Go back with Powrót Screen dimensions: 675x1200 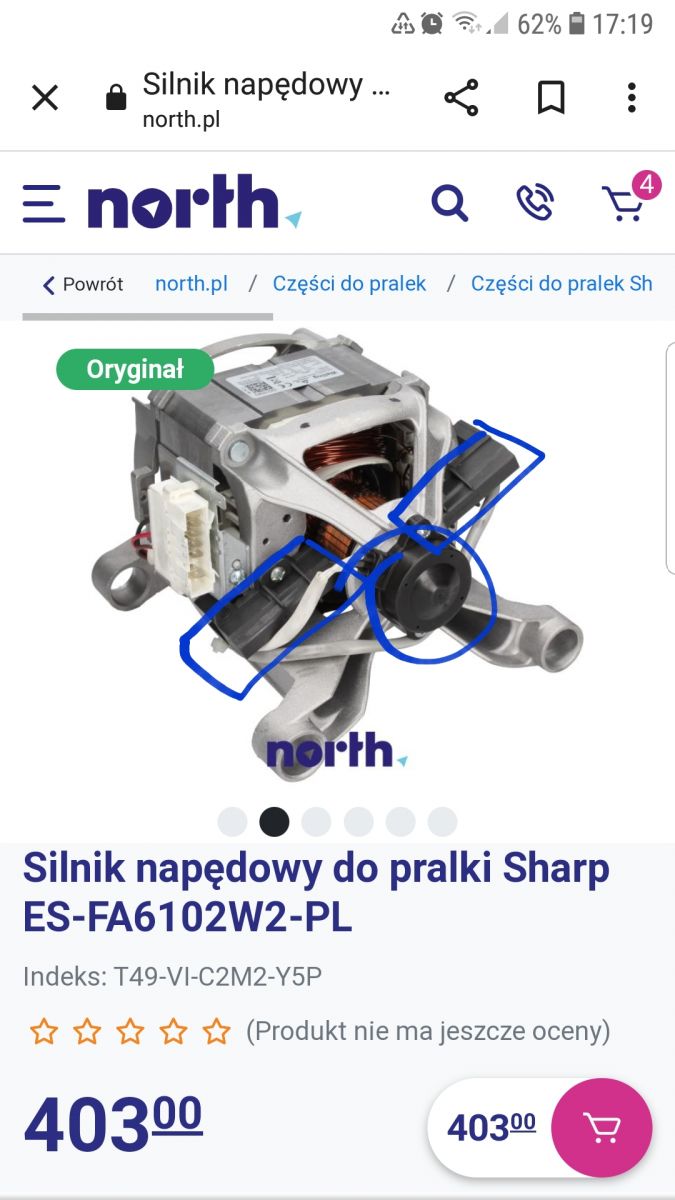click(83, 285)
